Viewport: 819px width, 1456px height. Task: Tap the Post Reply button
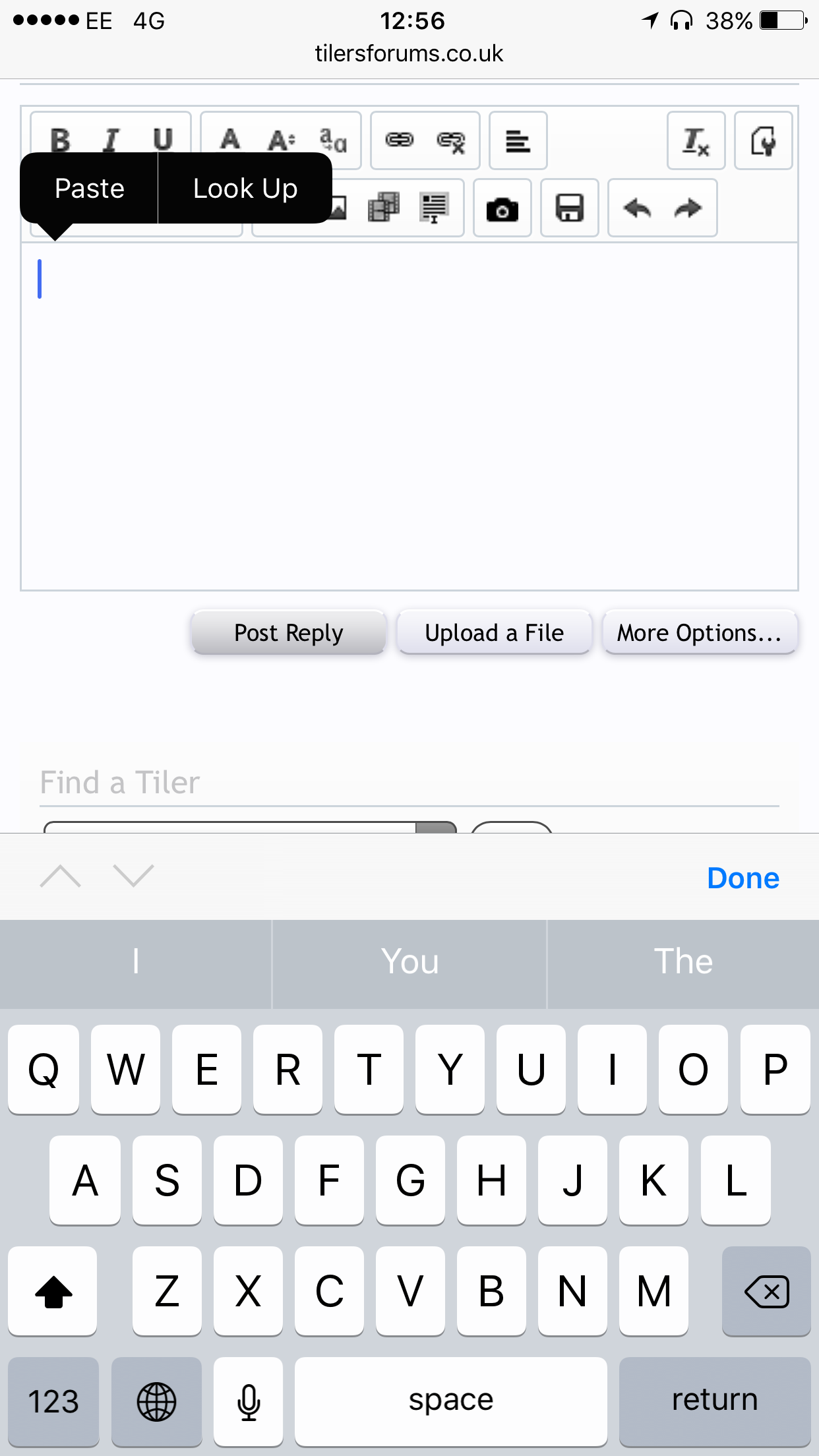289,632
